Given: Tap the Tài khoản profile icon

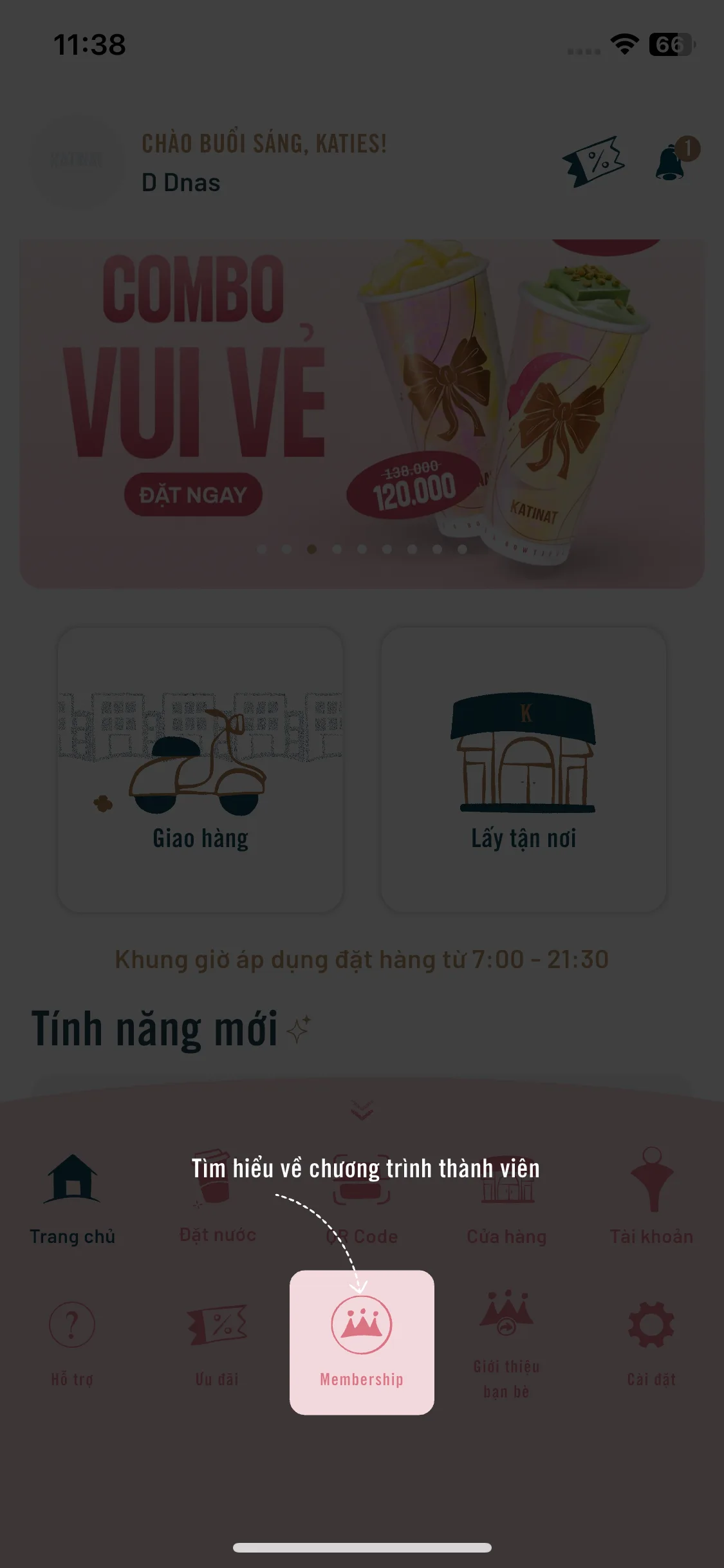Looking at the screenshot, I should pyautogui.click(x=652, y=1178).
